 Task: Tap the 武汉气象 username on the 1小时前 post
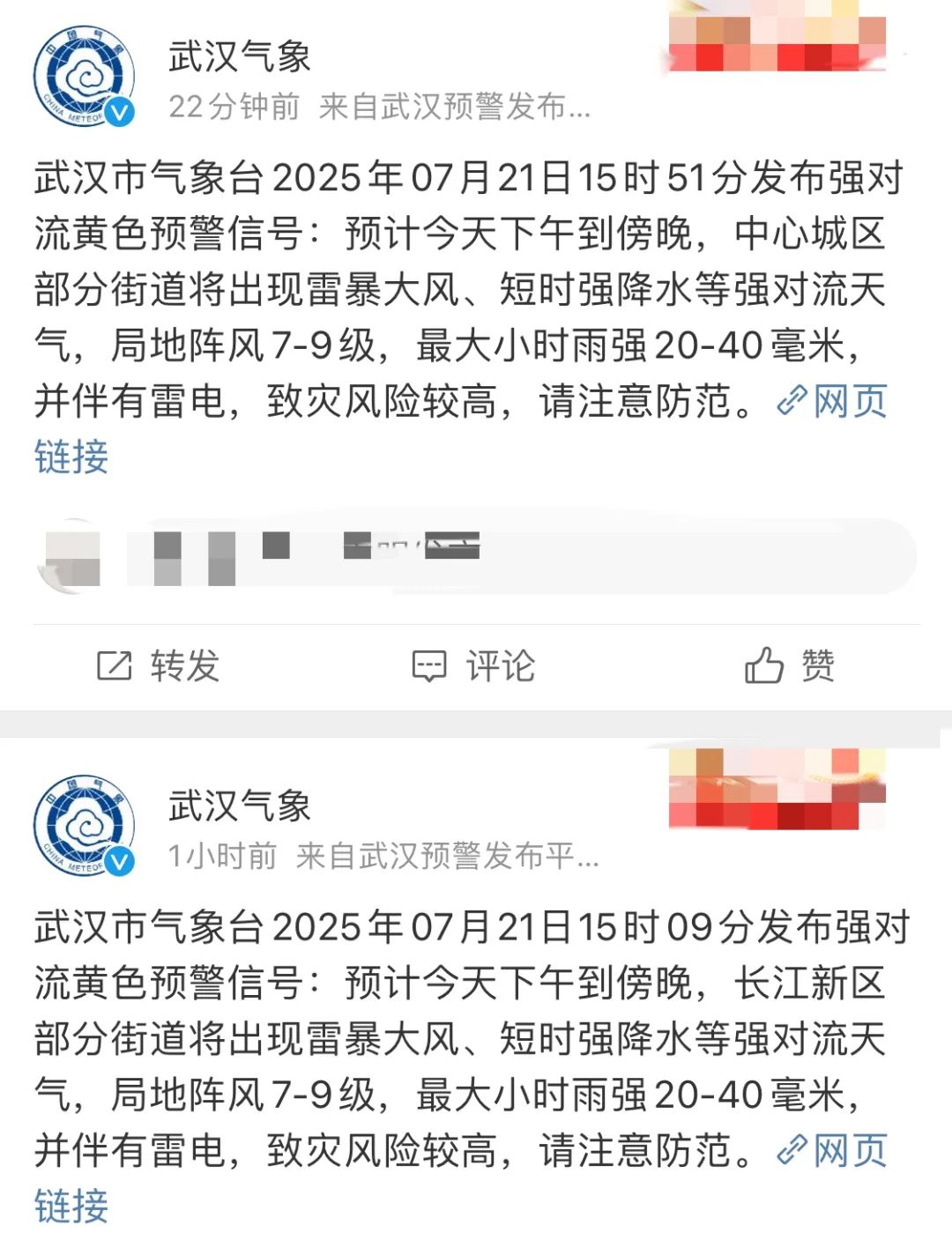coord(240,806)
